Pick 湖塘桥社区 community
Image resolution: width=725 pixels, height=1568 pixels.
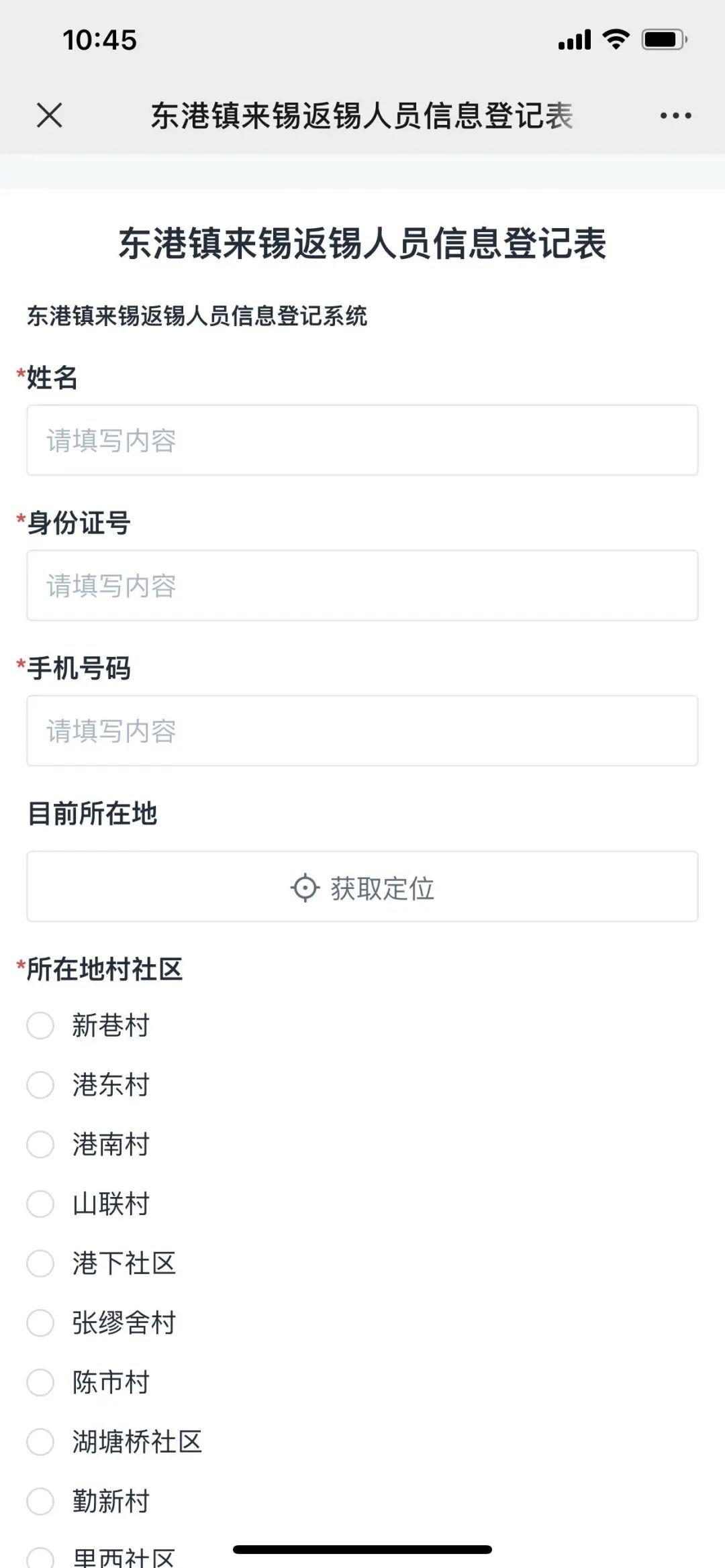point(40,1442)
